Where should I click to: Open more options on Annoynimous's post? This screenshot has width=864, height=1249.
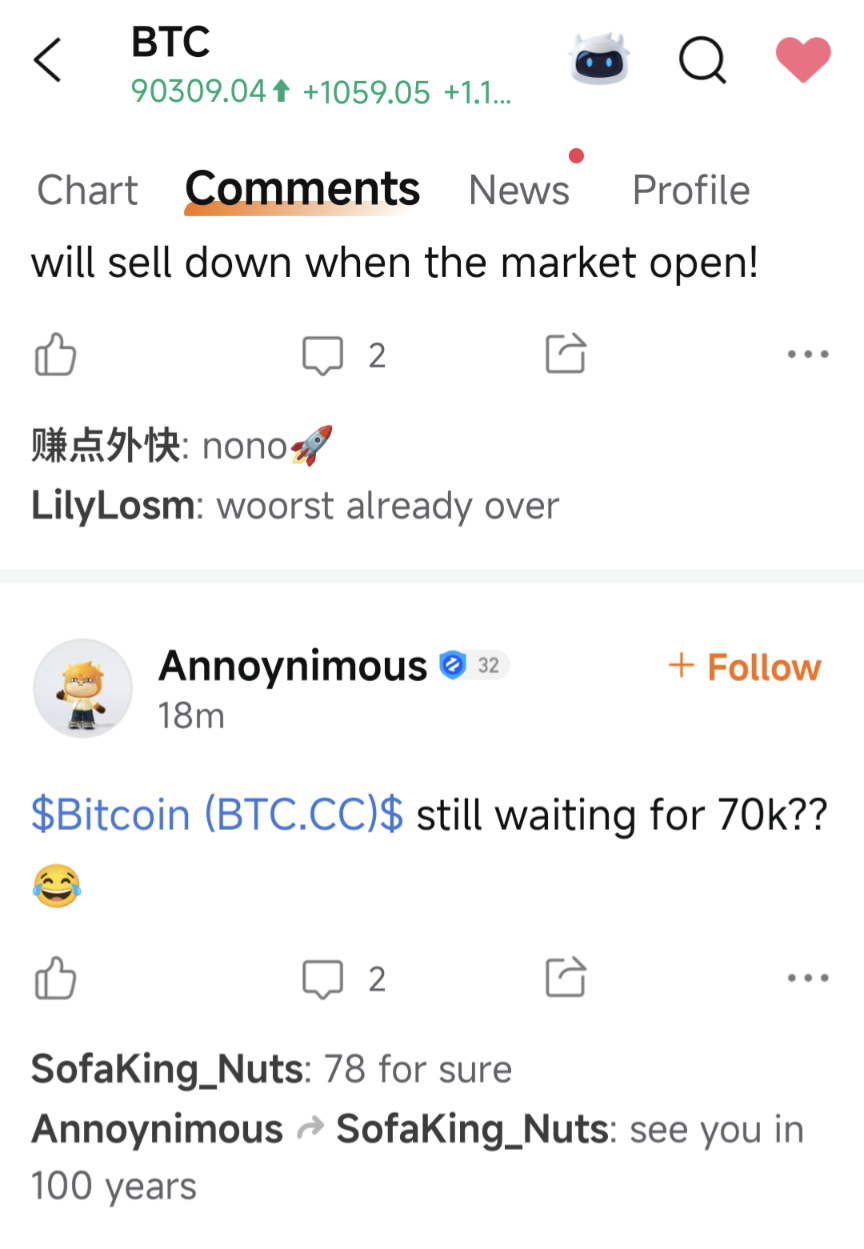point(807,977)
